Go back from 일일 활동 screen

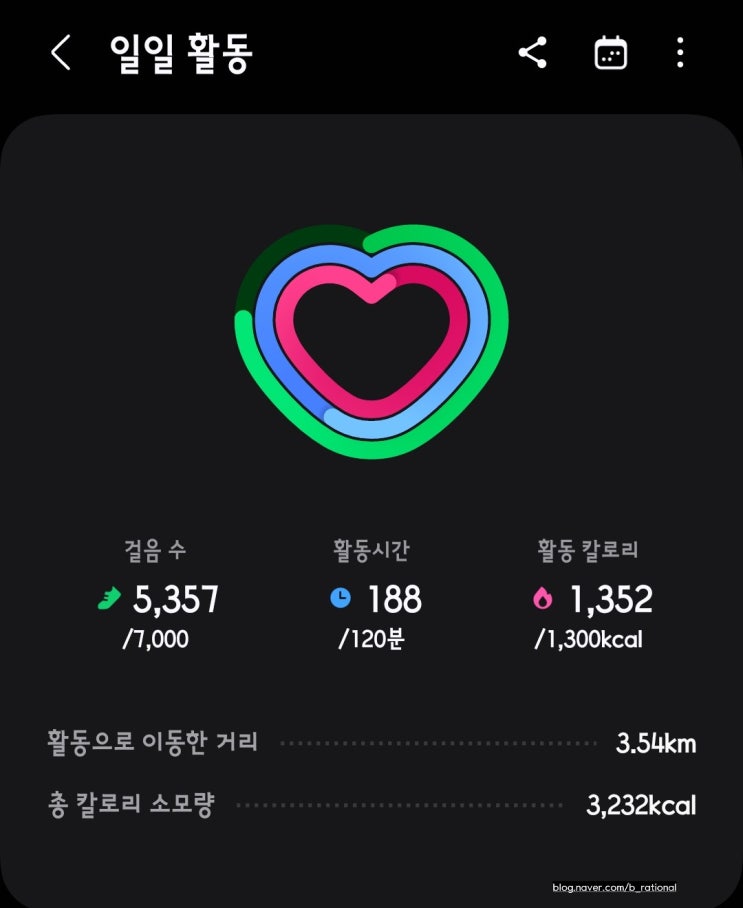60,53
